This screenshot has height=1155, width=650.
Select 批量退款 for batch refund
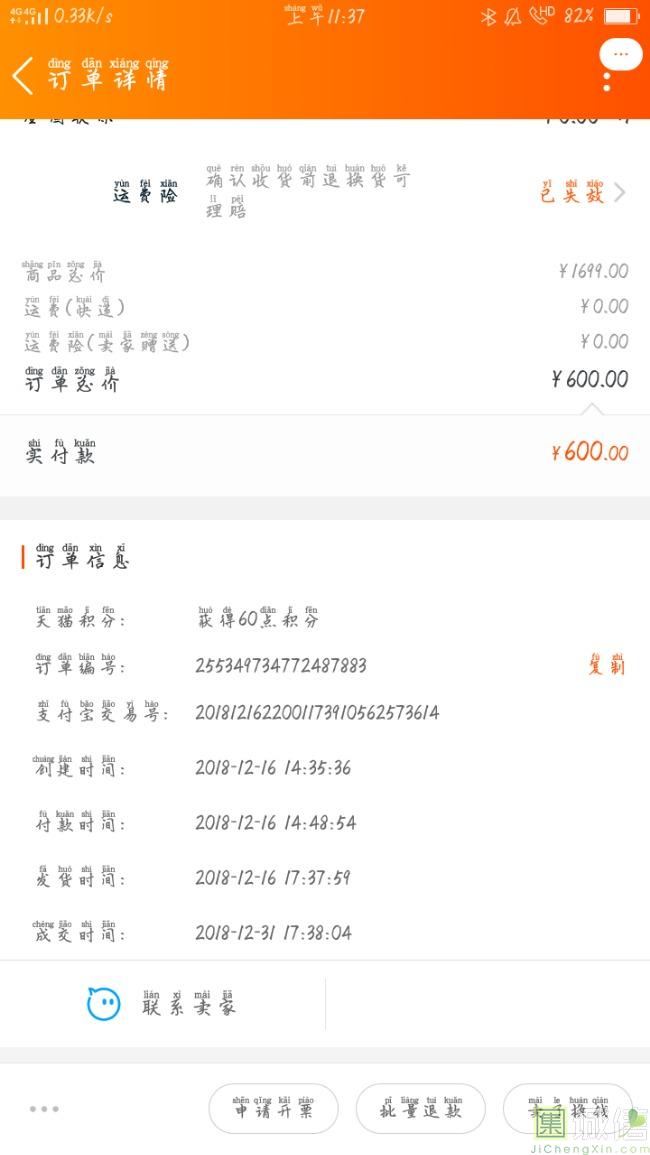[x=421, y=1109]
